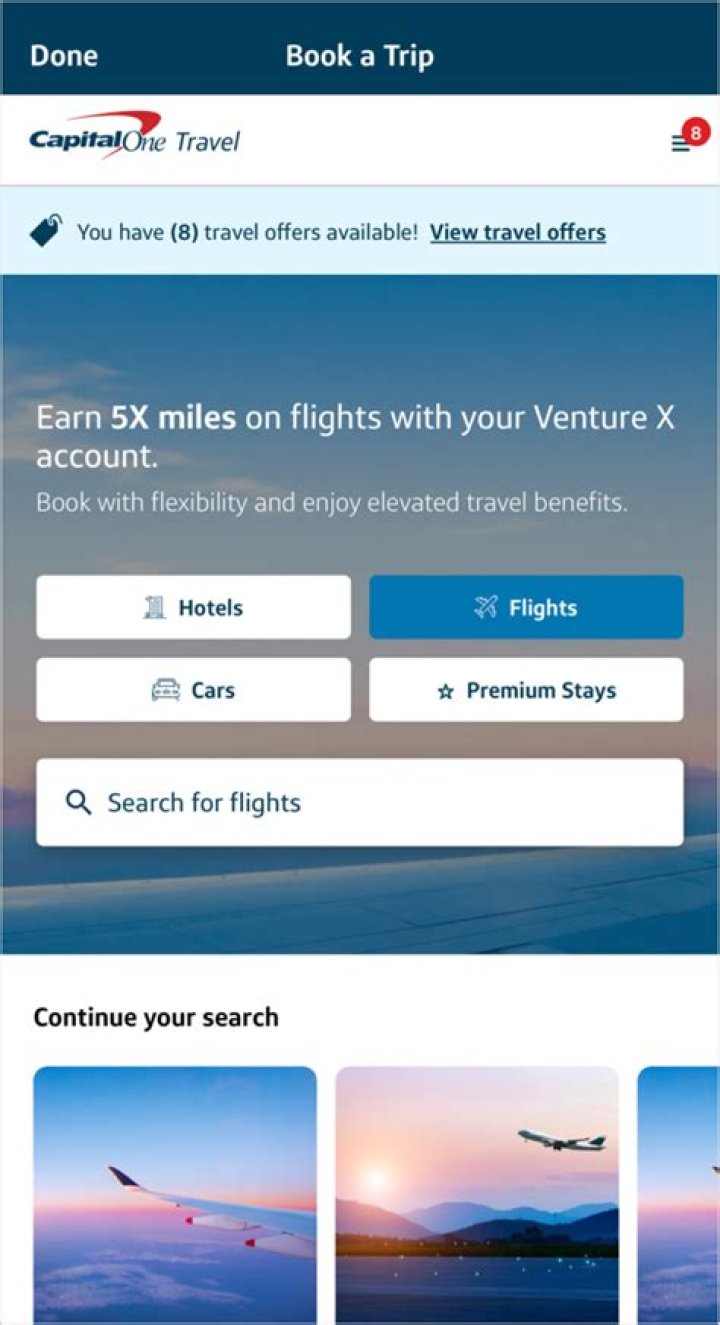Tap the Done button

63,55
